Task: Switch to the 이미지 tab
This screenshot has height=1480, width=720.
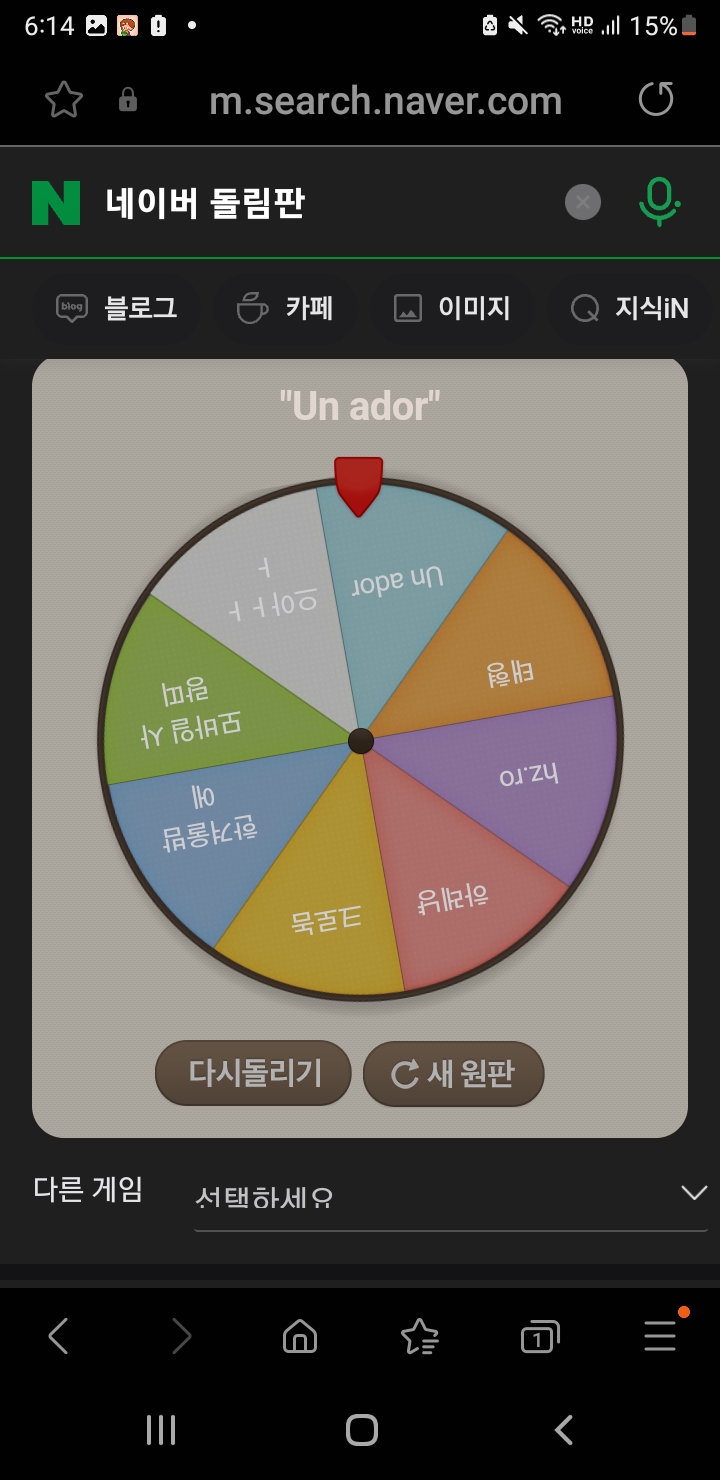Action: [x=452, y=308]
